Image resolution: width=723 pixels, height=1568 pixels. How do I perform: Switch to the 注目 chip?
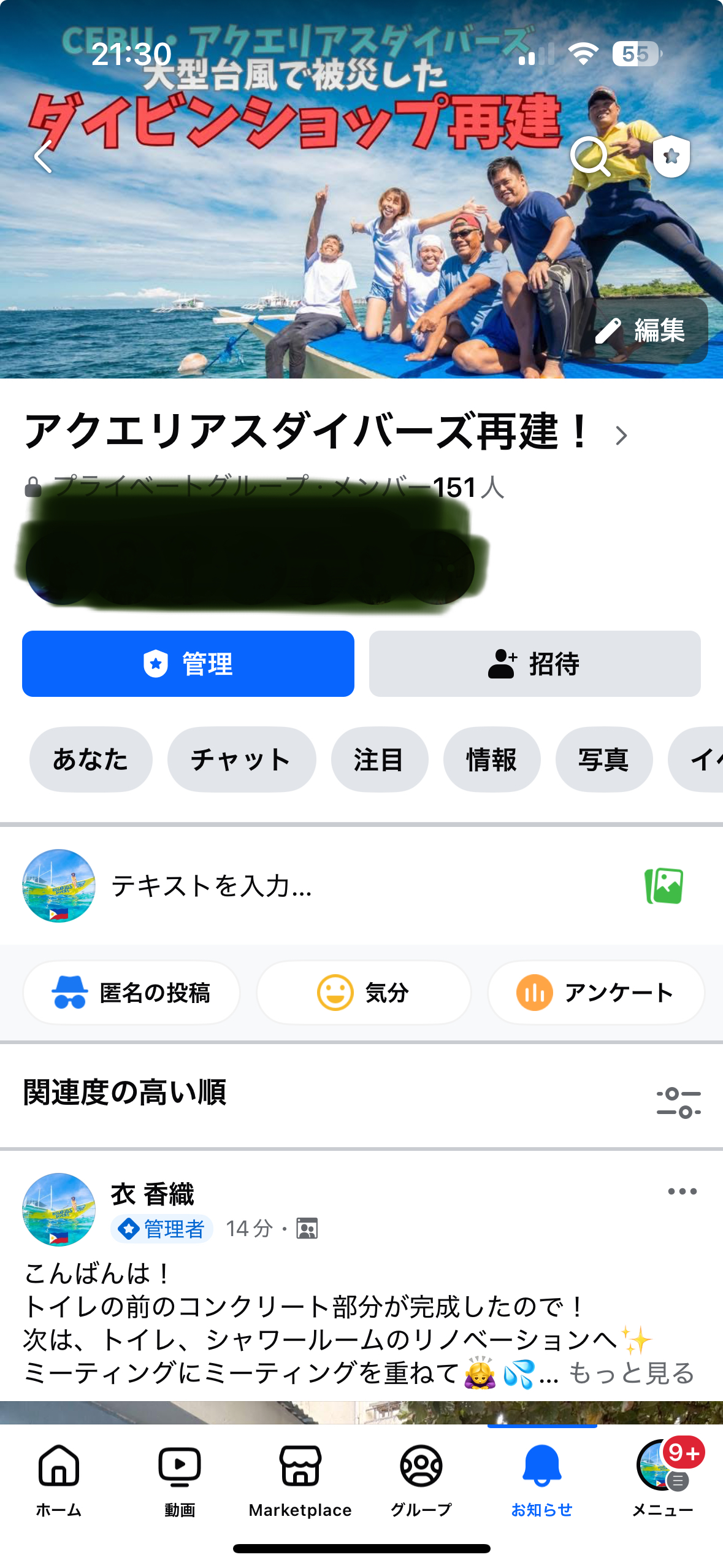tap(379, 759)
